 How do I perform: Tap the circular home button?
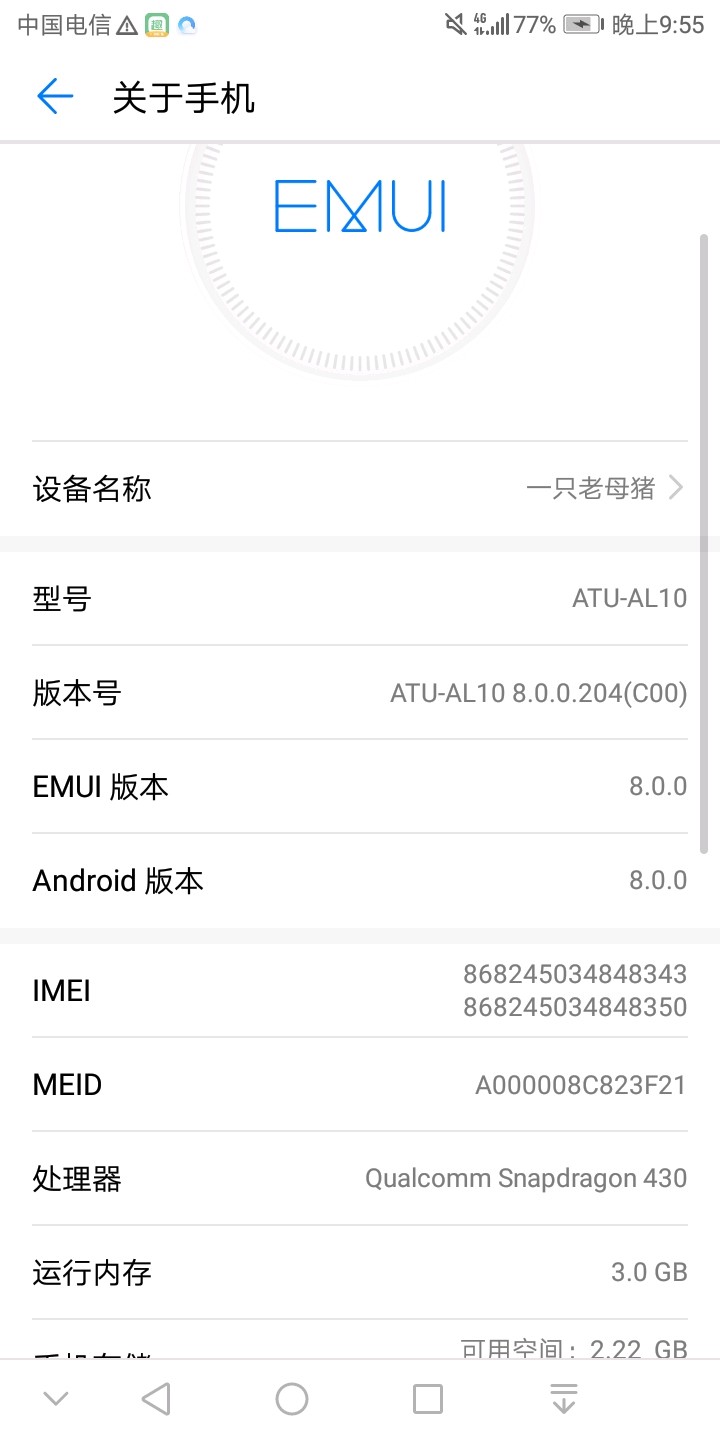coord(292,1399)
